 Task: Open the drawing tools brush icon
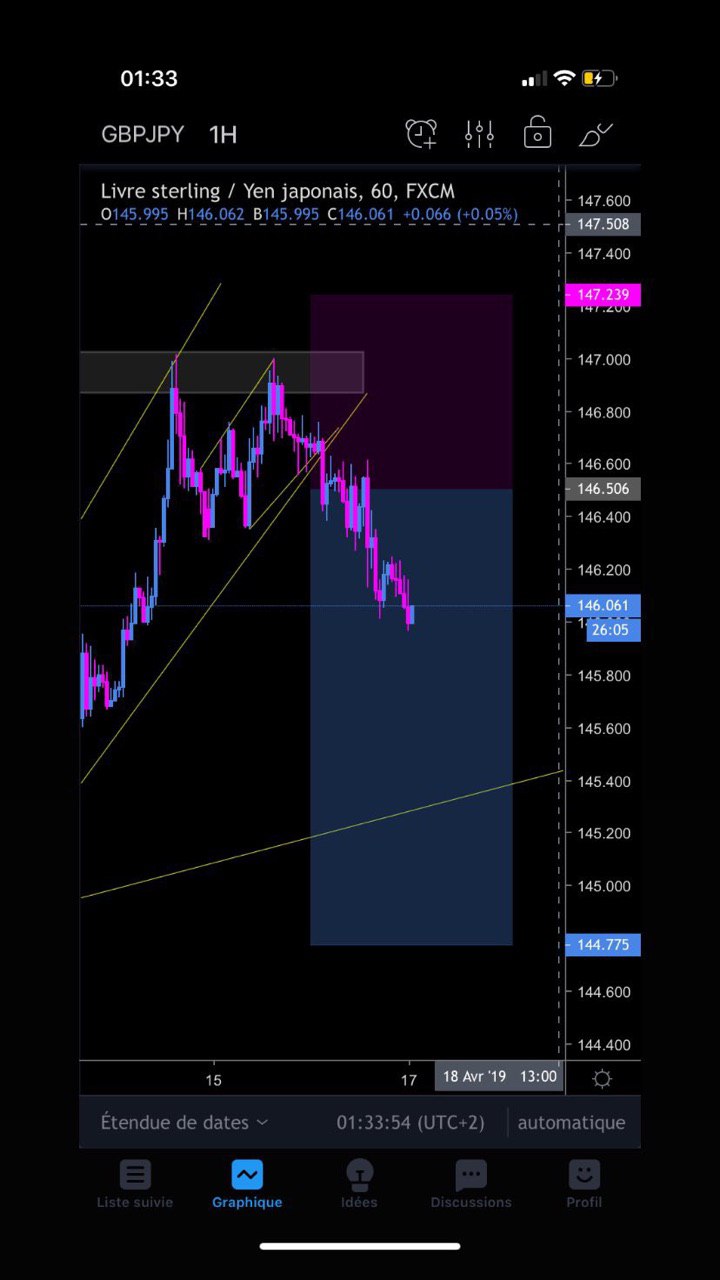click(596, 133)
